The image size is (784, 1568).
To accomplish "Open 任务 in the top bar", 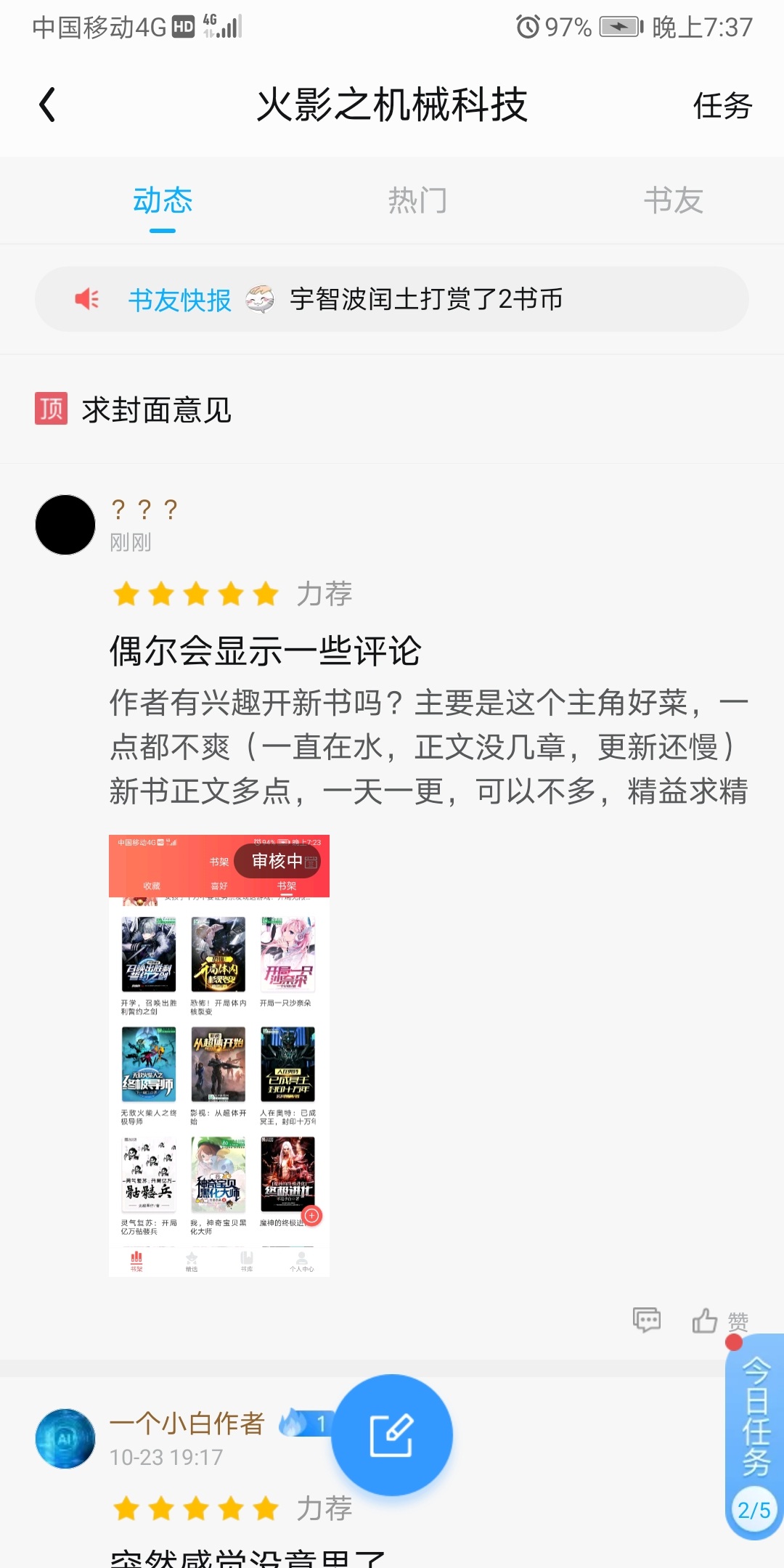I will 722,106.
